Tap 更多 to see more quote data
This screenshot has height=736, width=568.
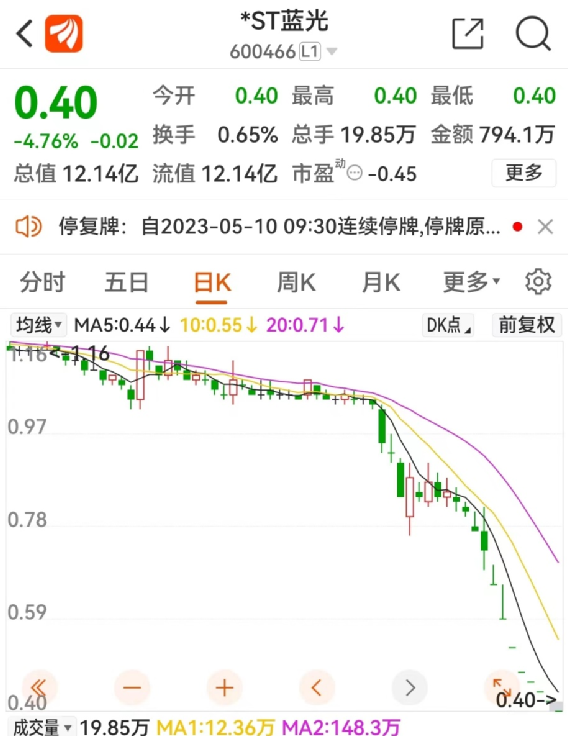(x=524, y=173)
